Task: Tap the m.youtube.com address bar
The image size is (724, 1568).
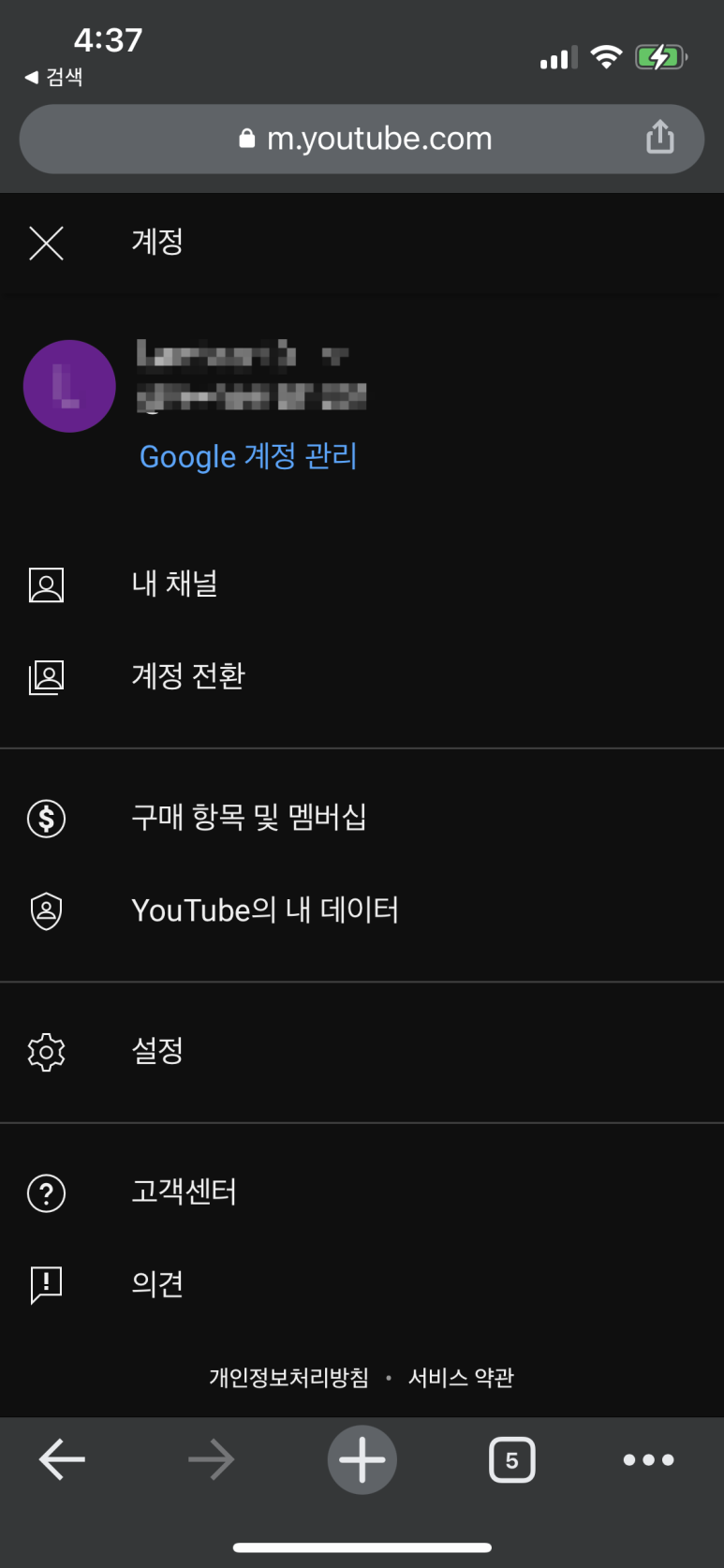Action: coord(362,139)
